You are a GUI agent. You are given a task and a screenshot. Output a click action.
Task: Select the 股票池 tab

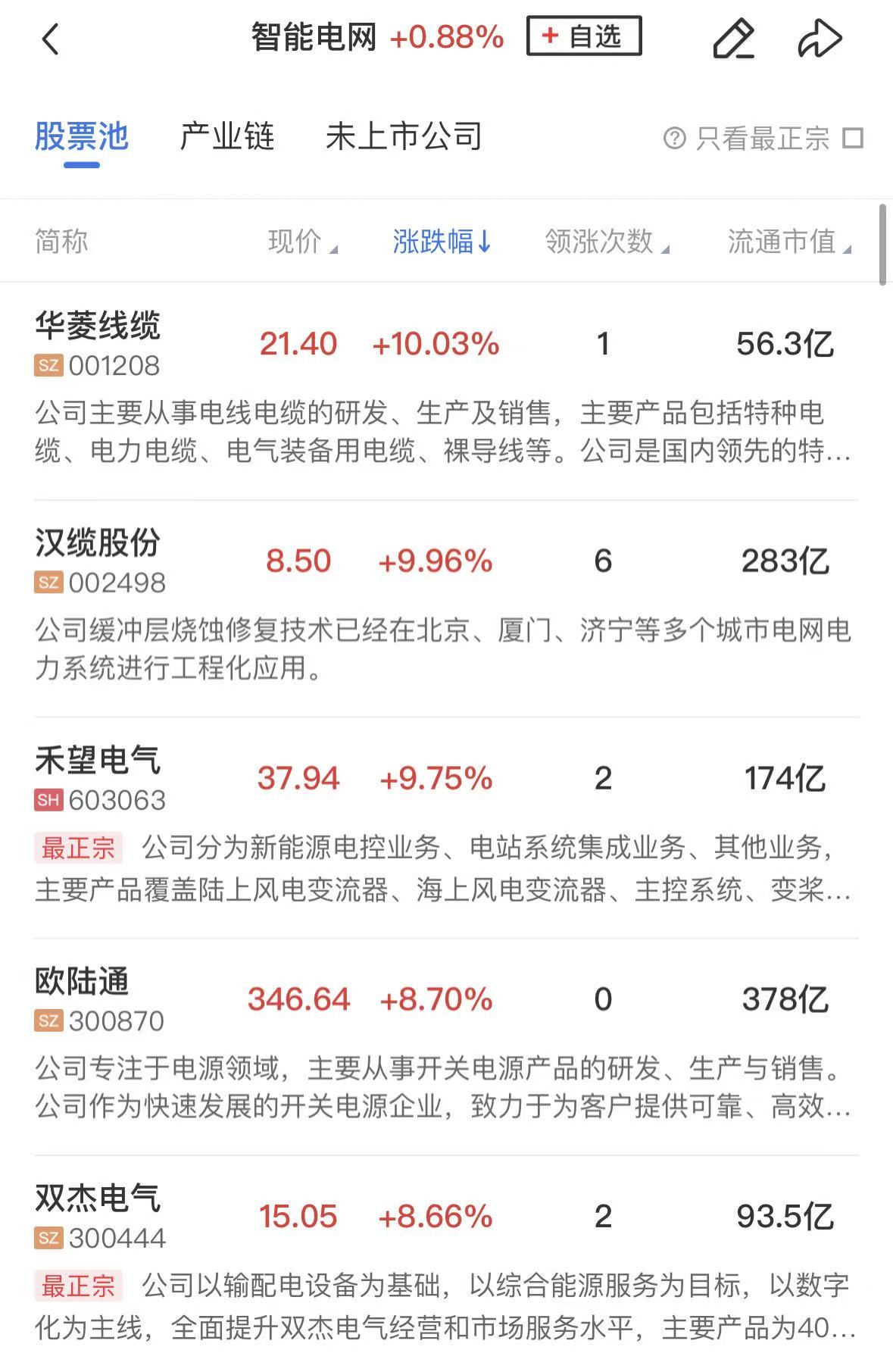tap(82, 137)
